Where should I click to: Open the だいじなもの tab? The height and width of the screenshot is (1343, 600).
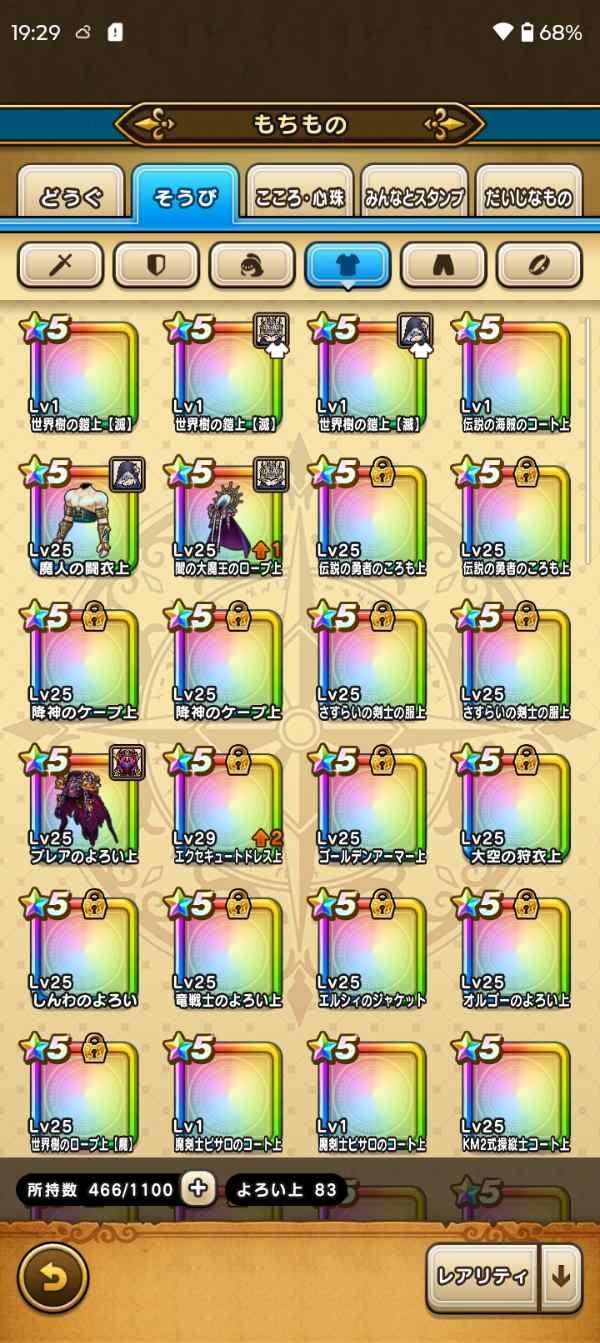529,196
